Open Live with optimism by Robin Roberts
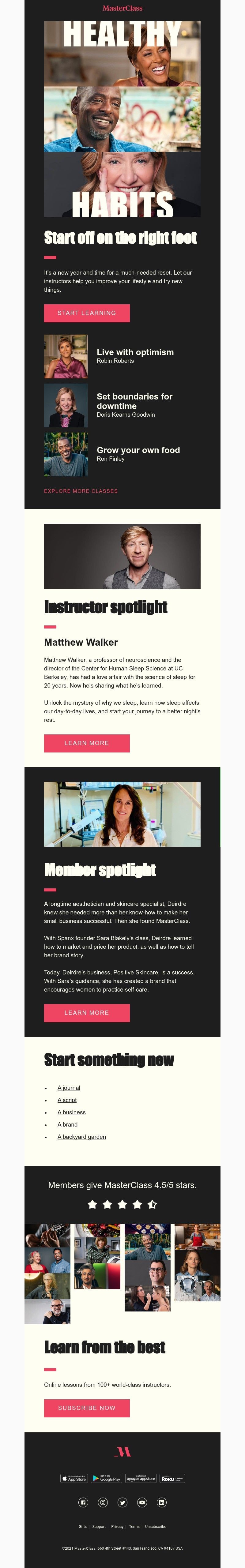Image resolution: width=245 pixels, height=1568 pixels. tap(135, 352)
